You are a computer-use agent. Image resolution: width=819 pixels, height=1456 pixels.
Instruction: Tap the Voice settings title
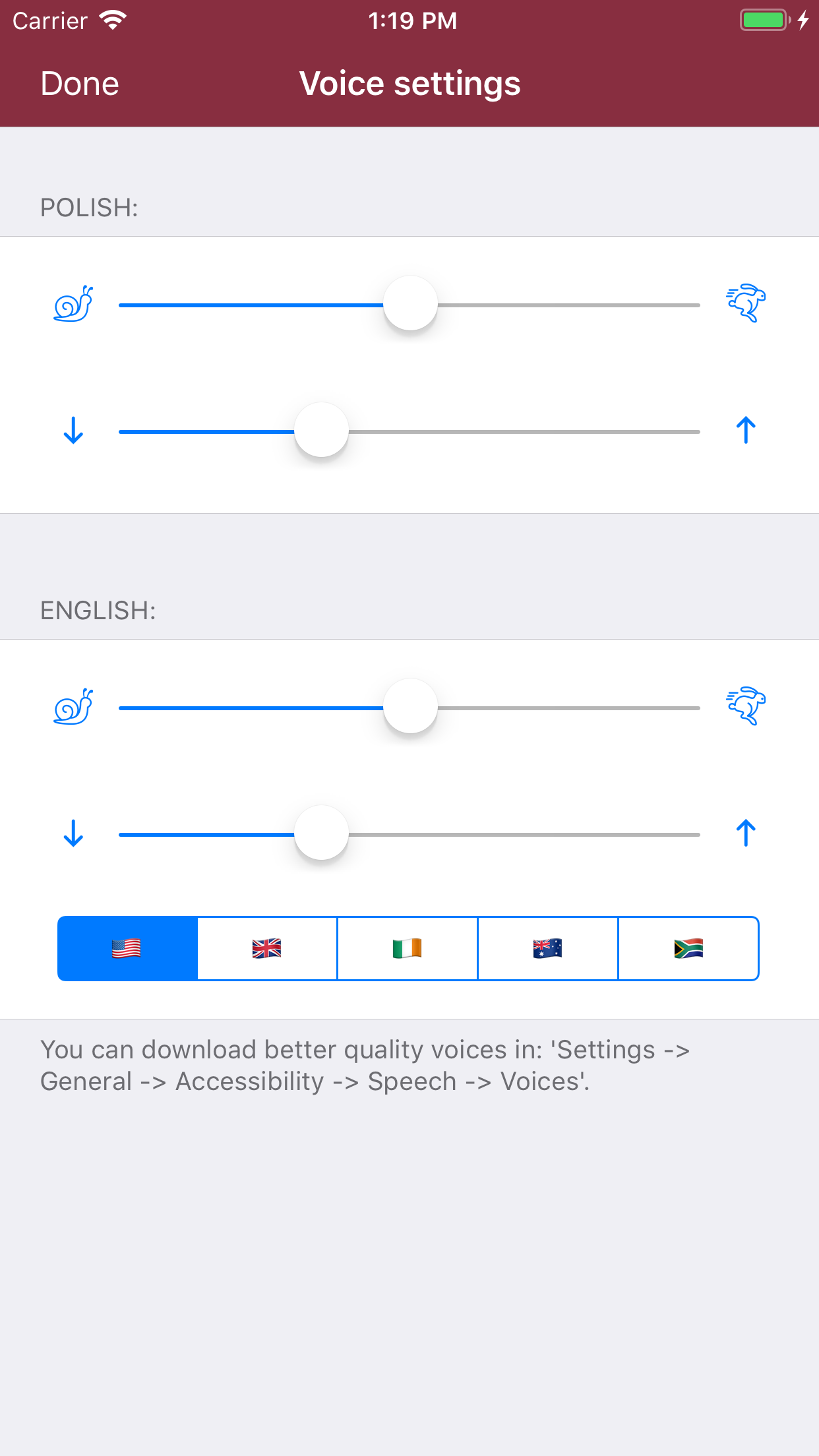[x=409, y=83]
